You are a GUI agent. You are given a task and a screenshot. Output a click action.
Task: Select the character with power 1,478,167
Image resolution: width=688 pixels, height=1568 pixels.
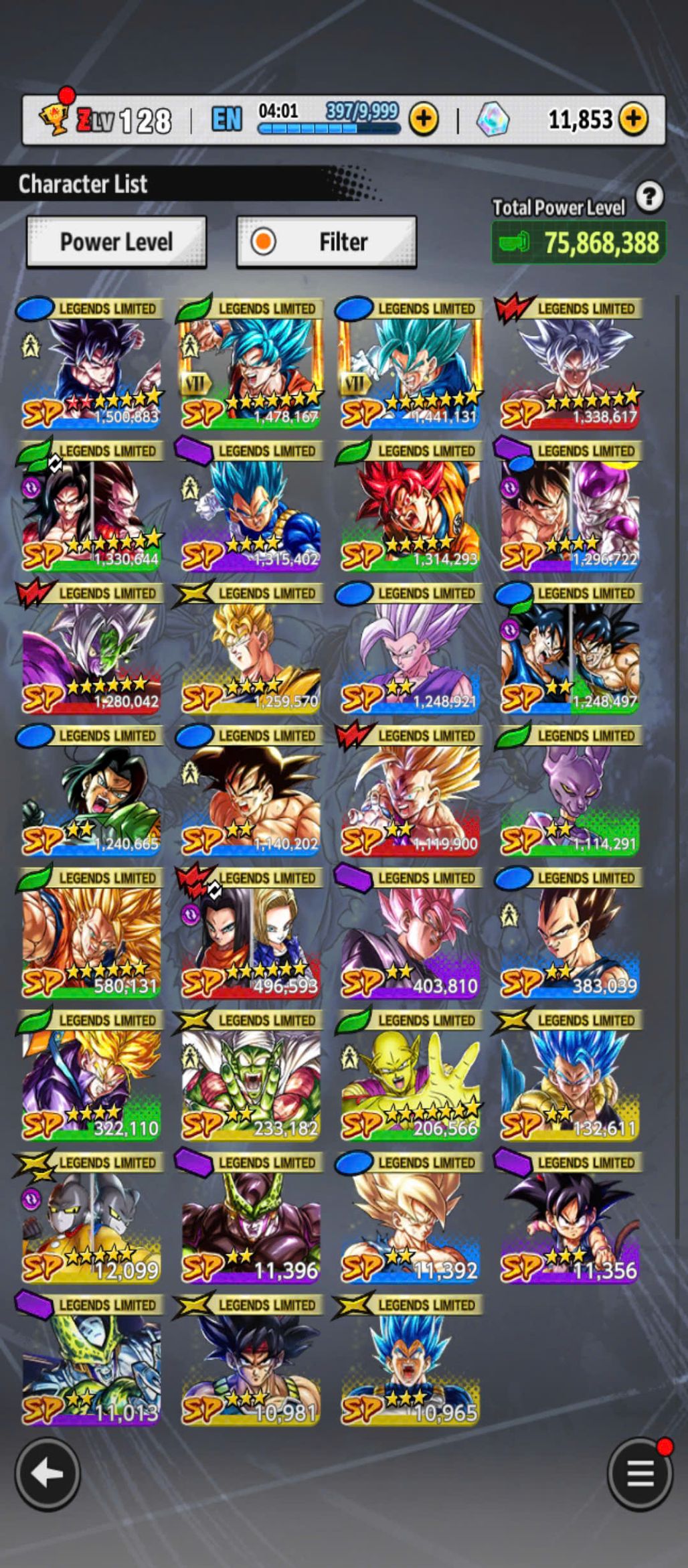tap(250, 365)
